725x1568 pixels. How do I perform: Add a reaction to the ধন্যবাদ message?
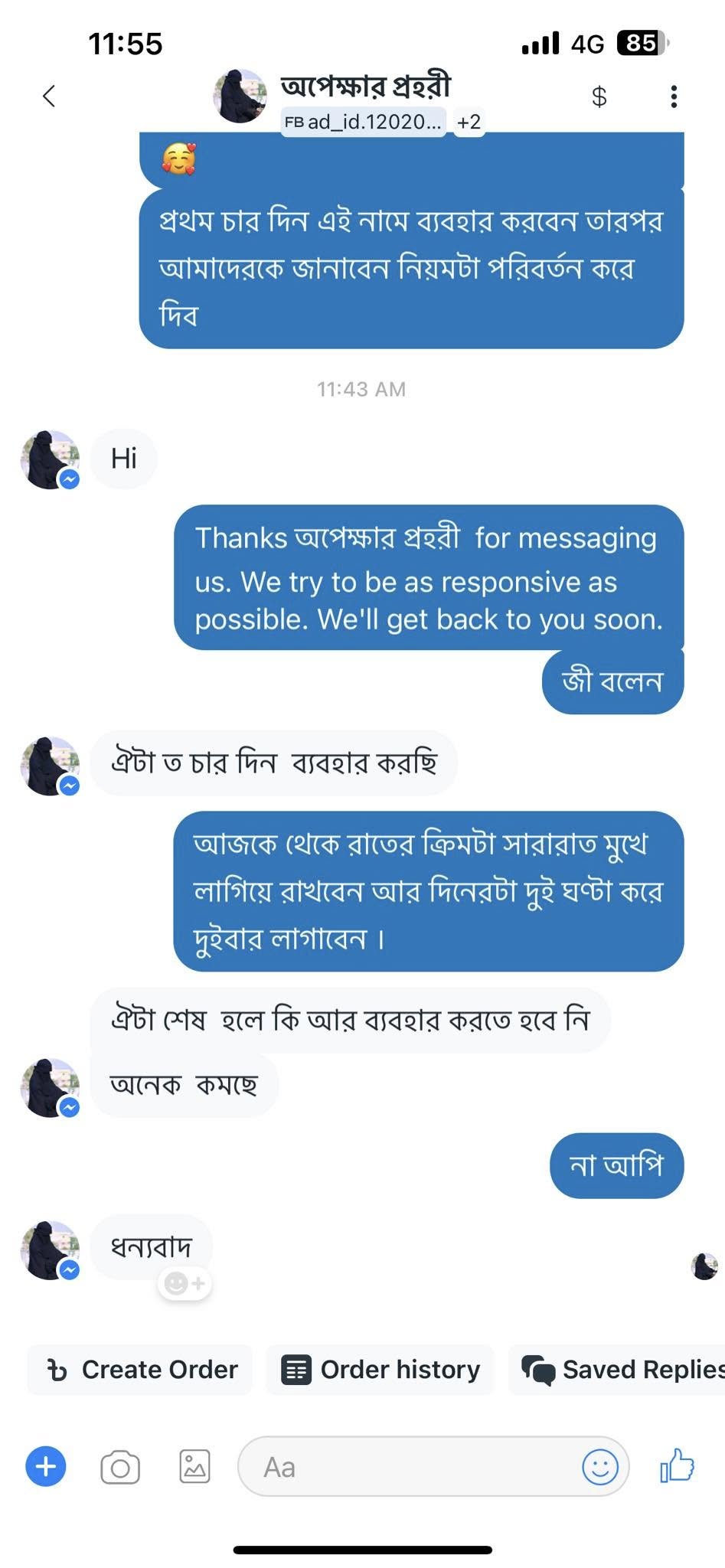185,1283
